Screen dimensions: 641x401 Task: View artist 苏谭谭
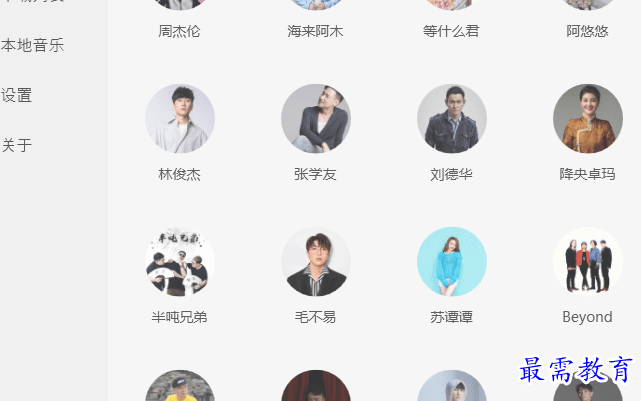click(x=452, y=262)
